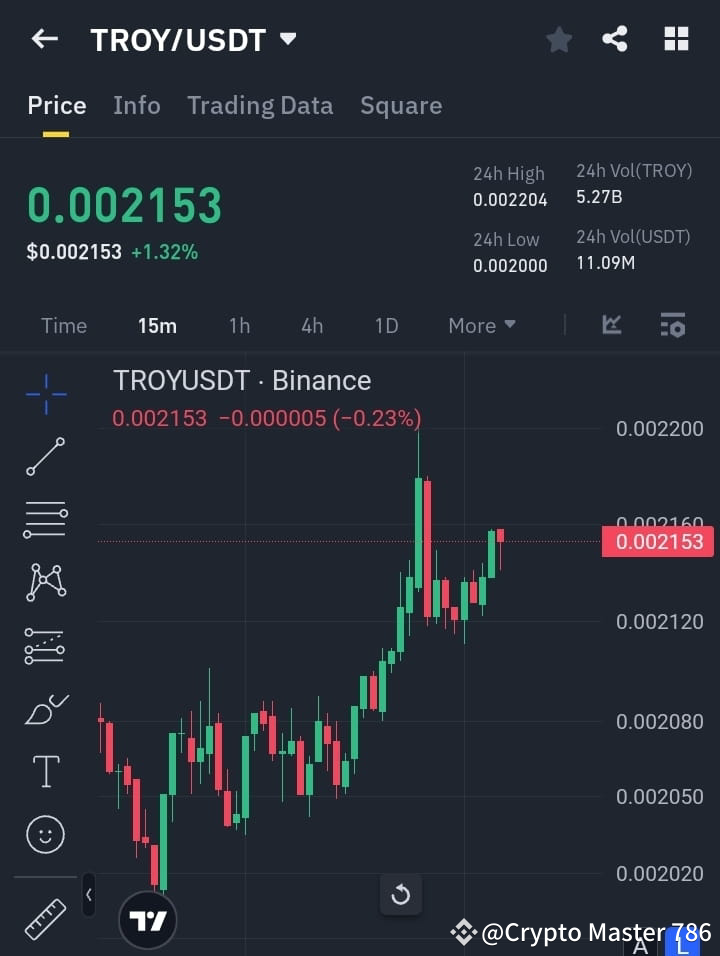Expand the More timeframe options
The height and width of the screenshot is (956, 720).
(x=481, y=325)
